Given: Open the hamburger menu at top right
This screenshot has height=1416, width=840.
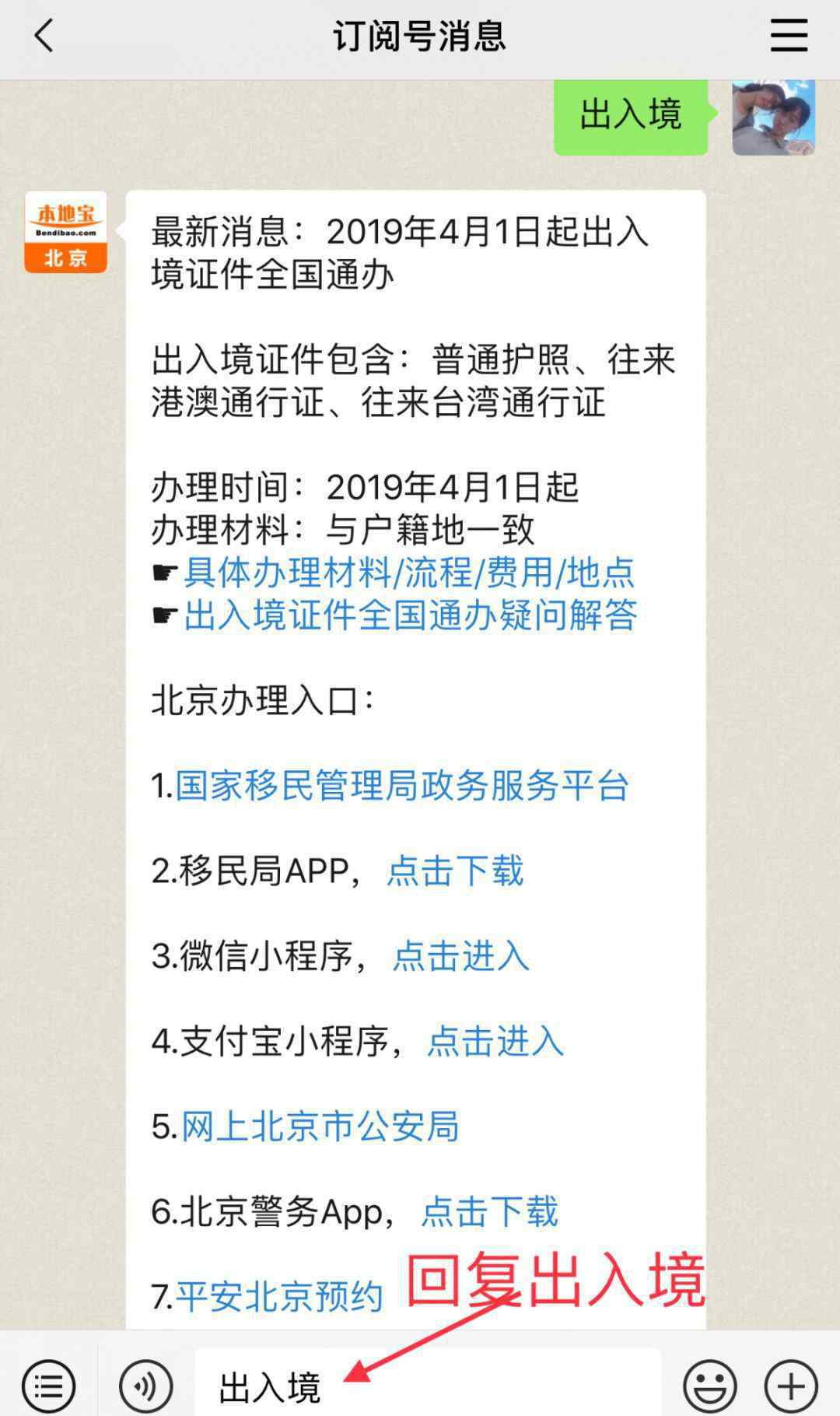Looking at the screenshot, I should point(789,36).
